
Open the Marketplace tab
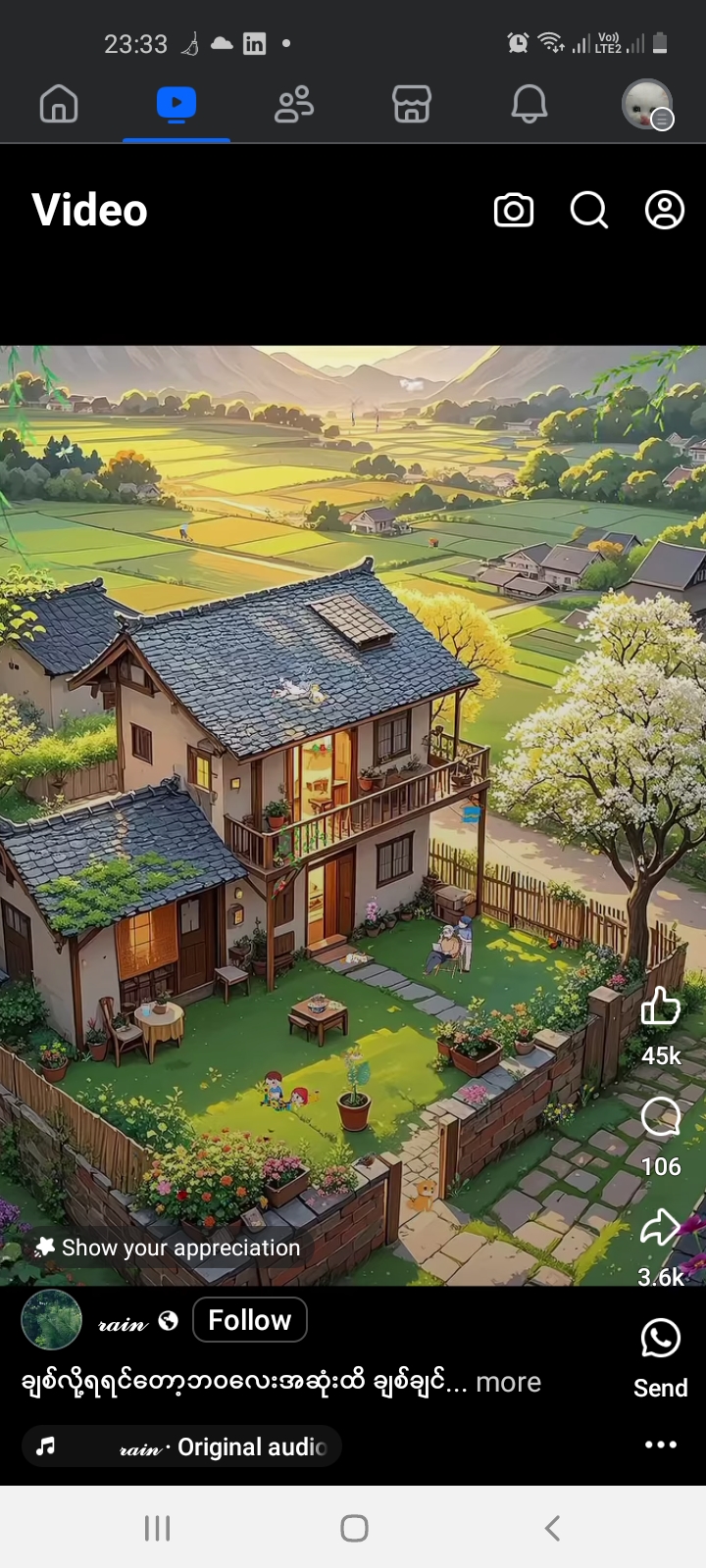click(412, 104)
